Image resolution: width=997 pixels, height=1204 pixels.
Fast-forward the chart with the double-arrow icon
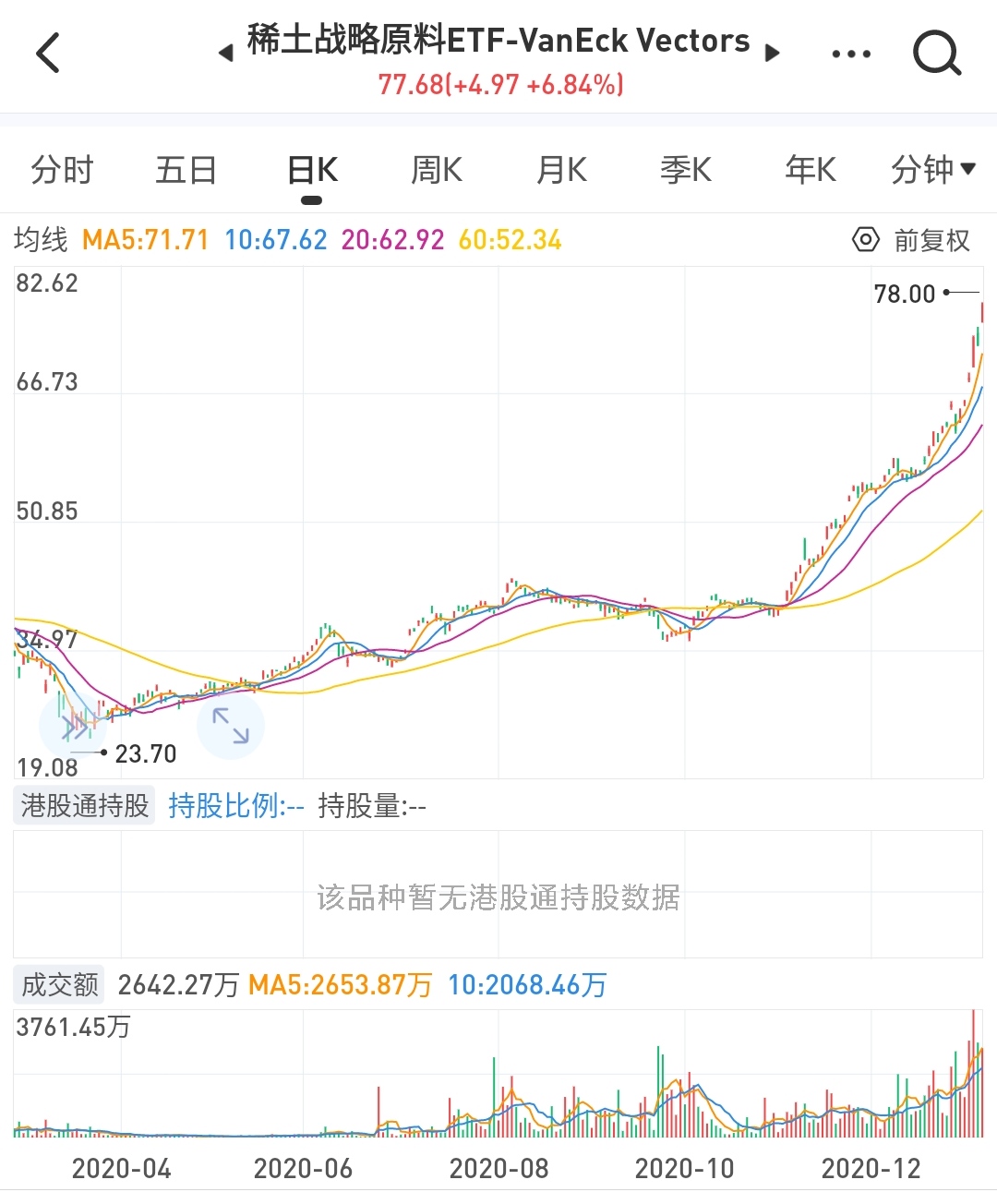point(72,727)
